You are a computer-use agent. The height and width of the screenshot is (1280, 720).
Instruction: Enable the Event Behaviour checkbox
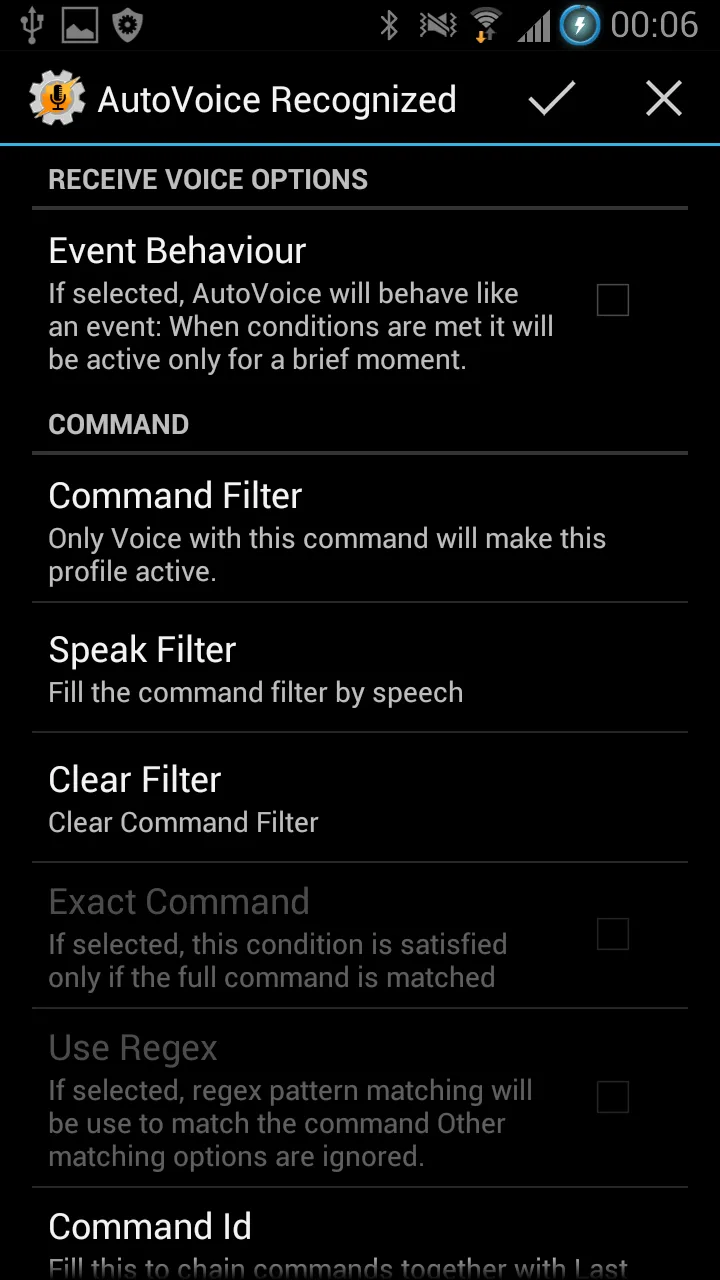[612, 300]
